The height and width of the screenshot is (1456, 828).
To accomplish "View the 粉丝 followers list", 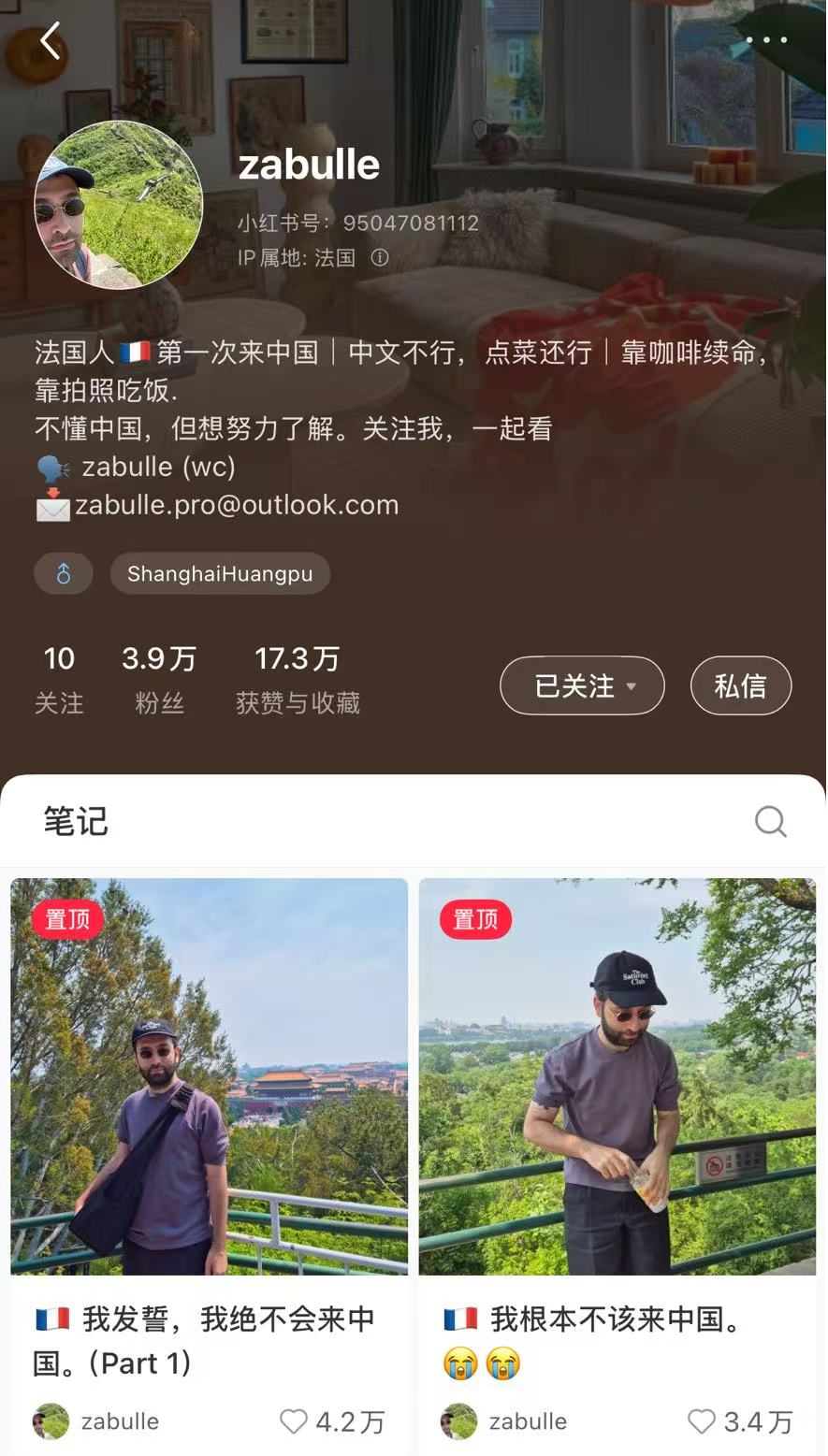I will pos(159,680).
